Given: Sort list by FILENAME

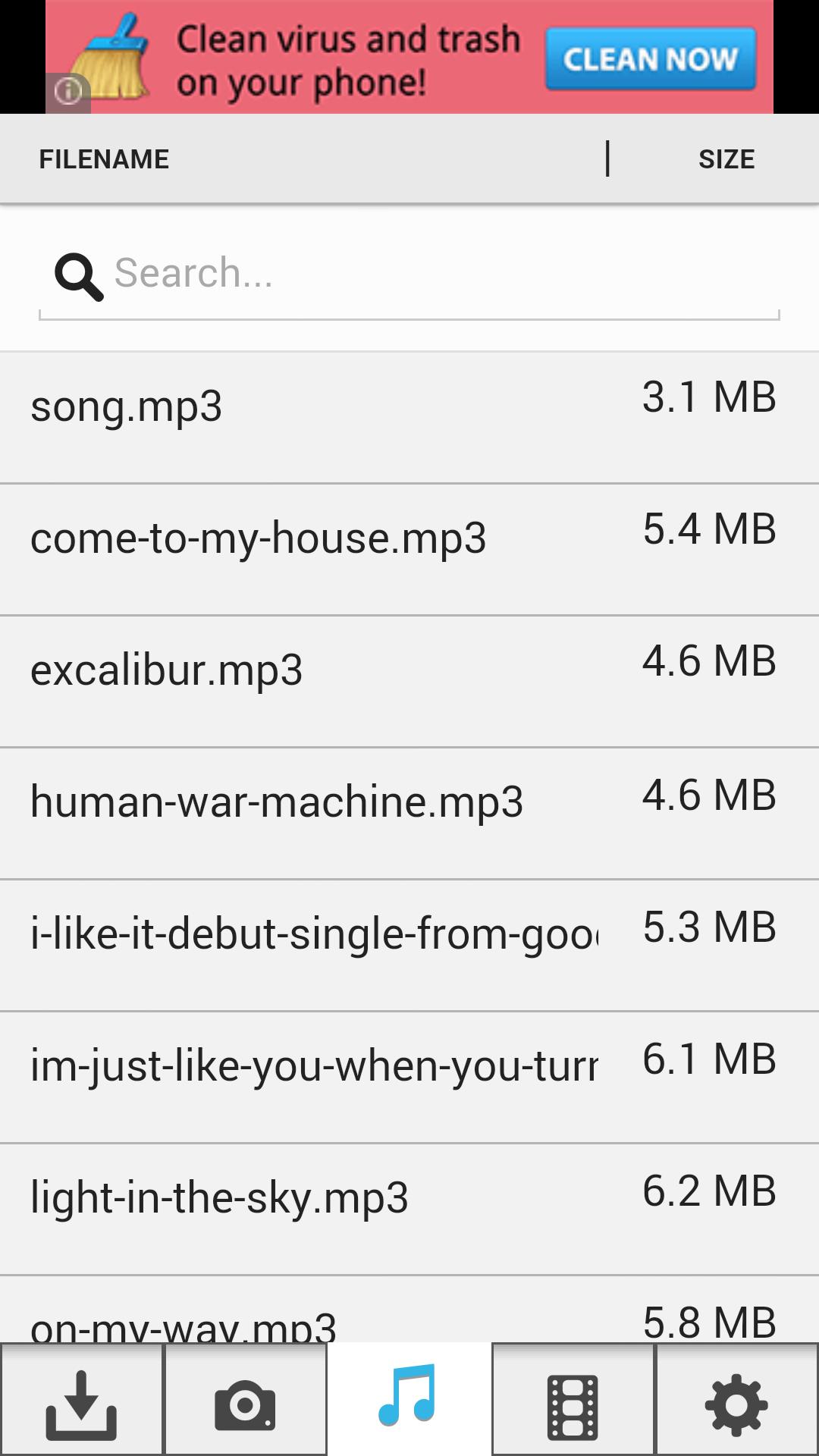Looking at the screenshot, I should tap(104, 158).
